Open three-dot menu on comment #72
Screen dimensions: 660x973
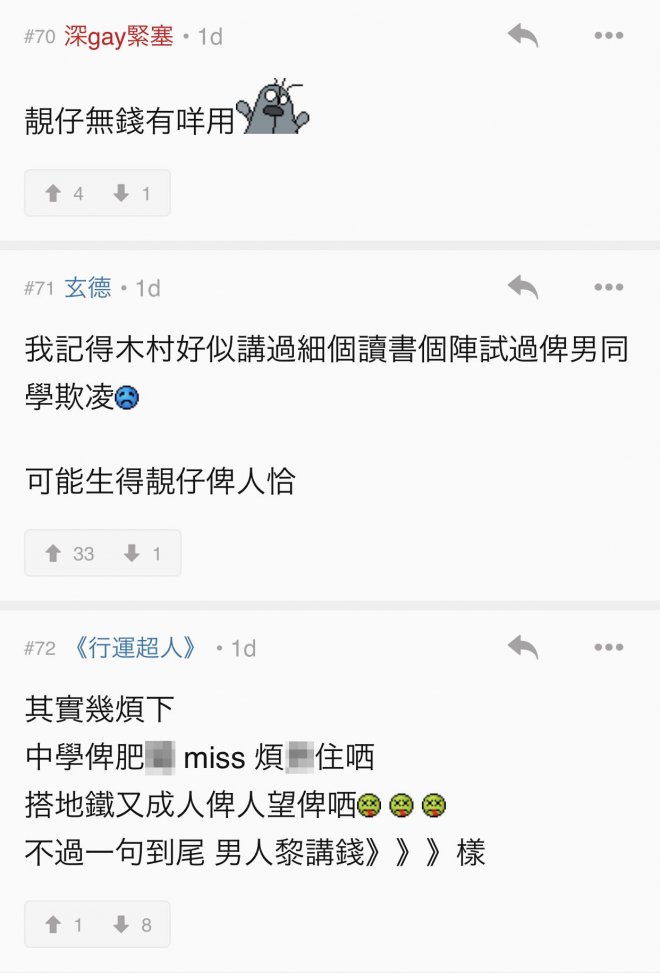608,648
